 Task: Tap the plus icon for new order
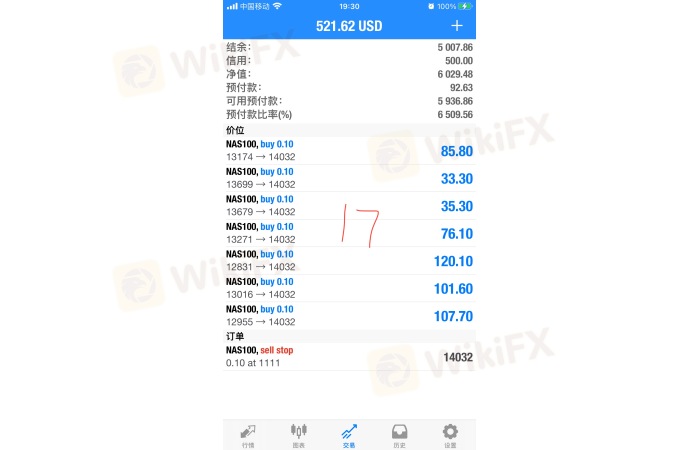coord(457,26)
